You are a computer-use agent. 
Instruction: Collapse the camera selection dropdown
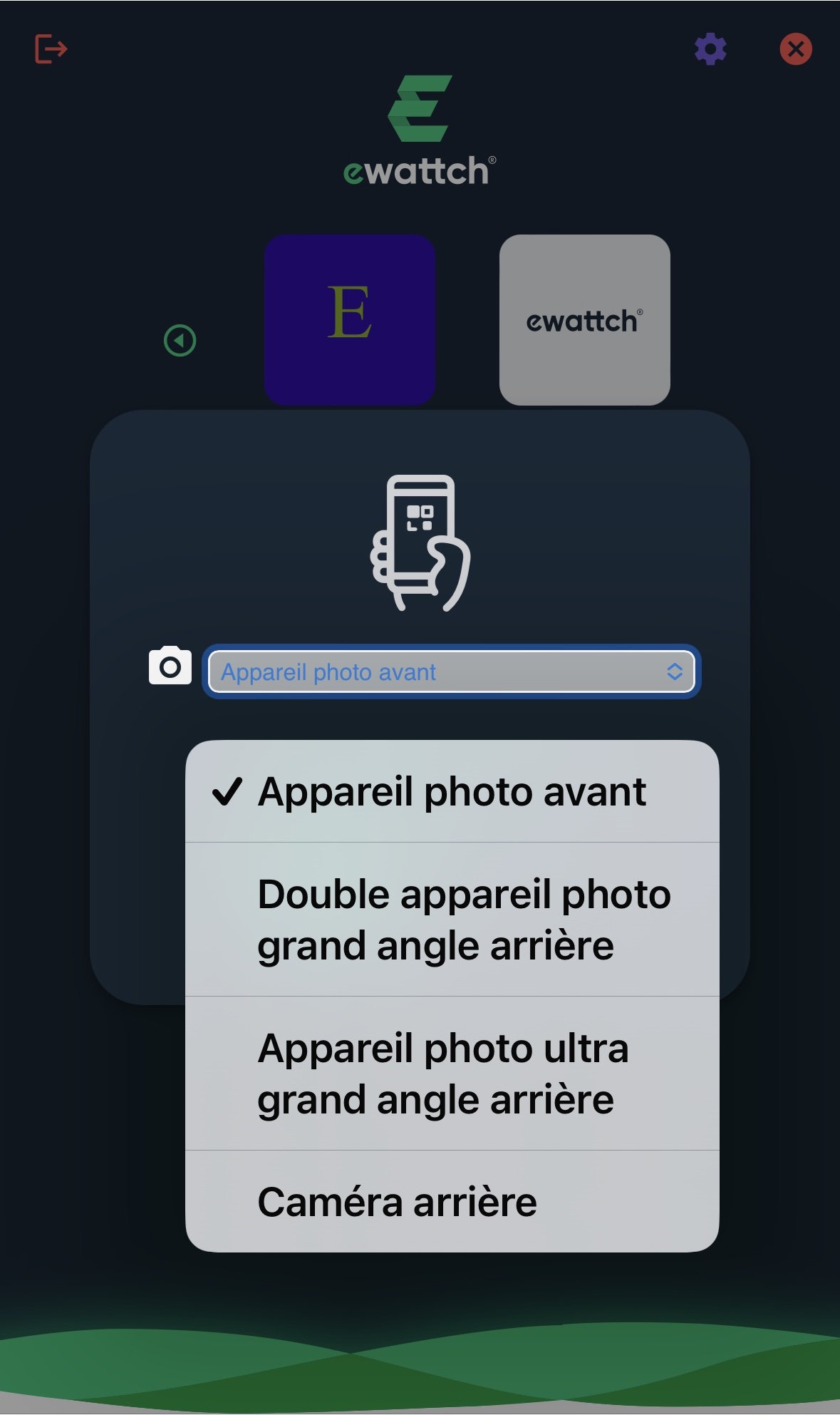(x=452, y=672)
